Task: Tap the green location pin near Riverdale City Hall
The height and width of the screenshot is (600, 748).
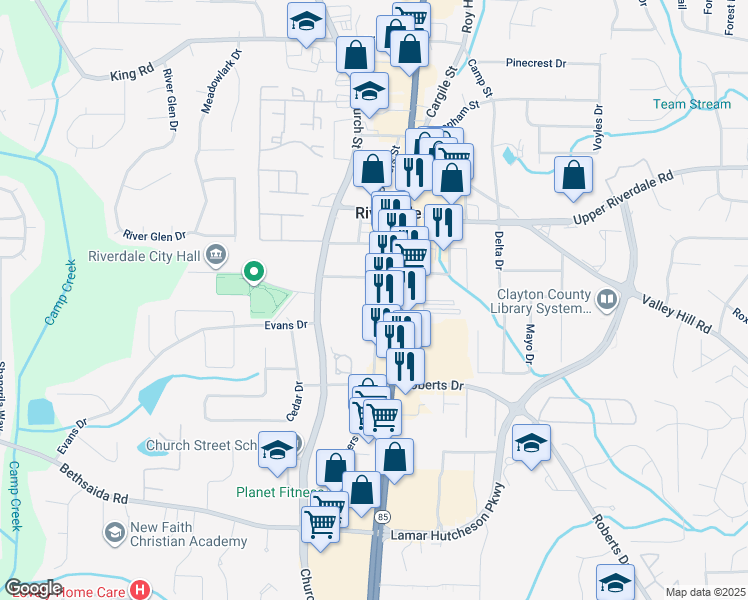Action: pos(254,272)
